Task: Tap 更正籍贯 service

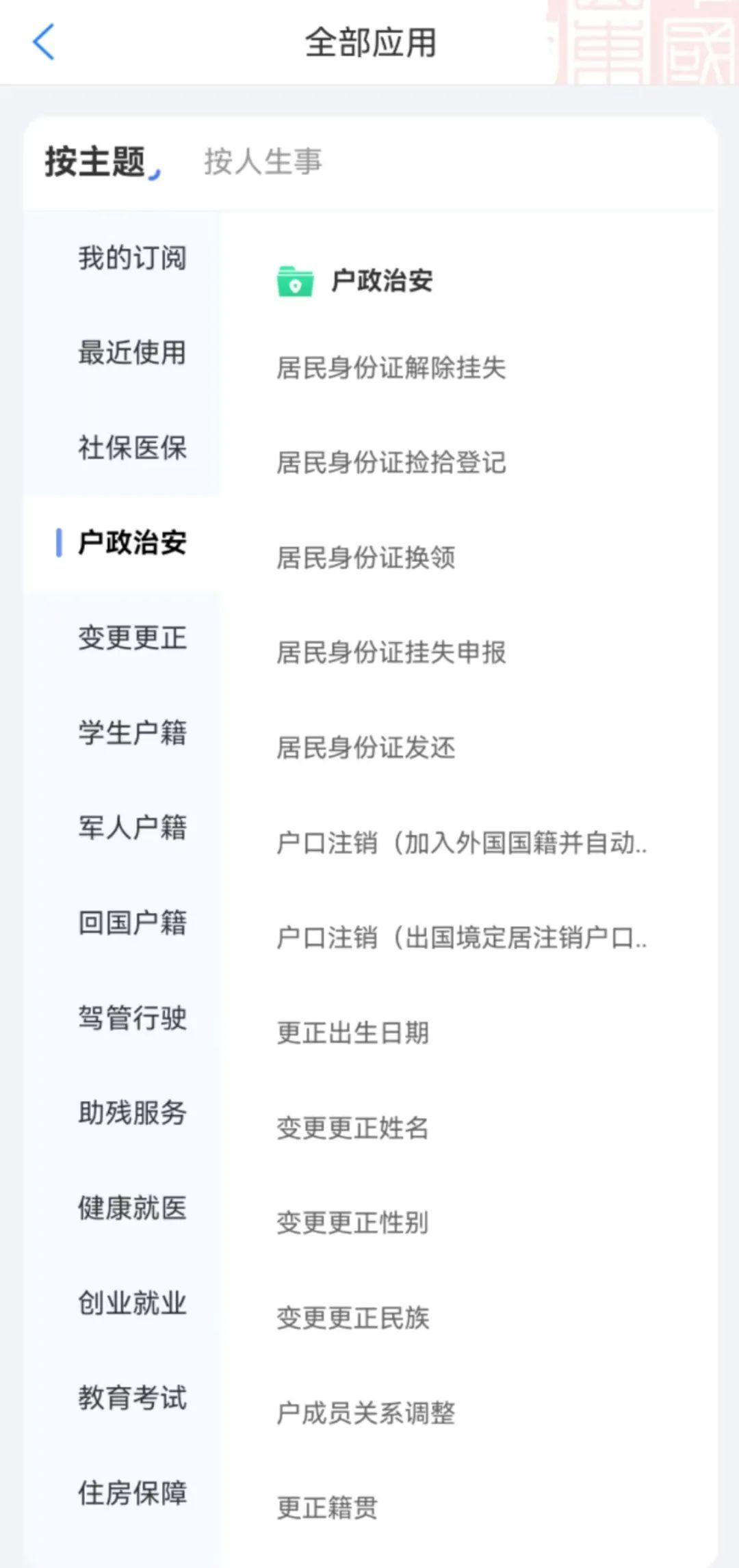Action: (327, 1508)
